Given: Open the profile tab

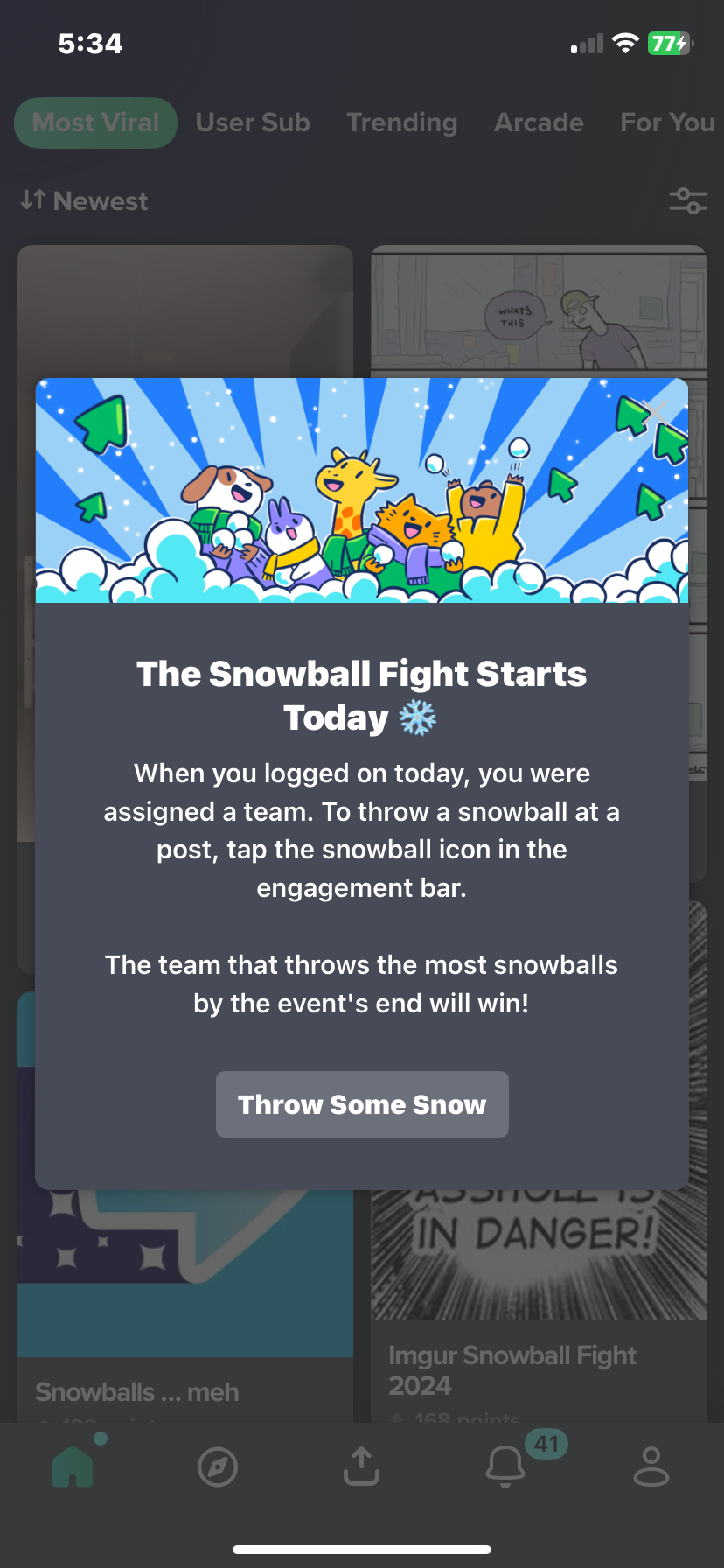Looking at the screenshot, I should point(651,1467).
